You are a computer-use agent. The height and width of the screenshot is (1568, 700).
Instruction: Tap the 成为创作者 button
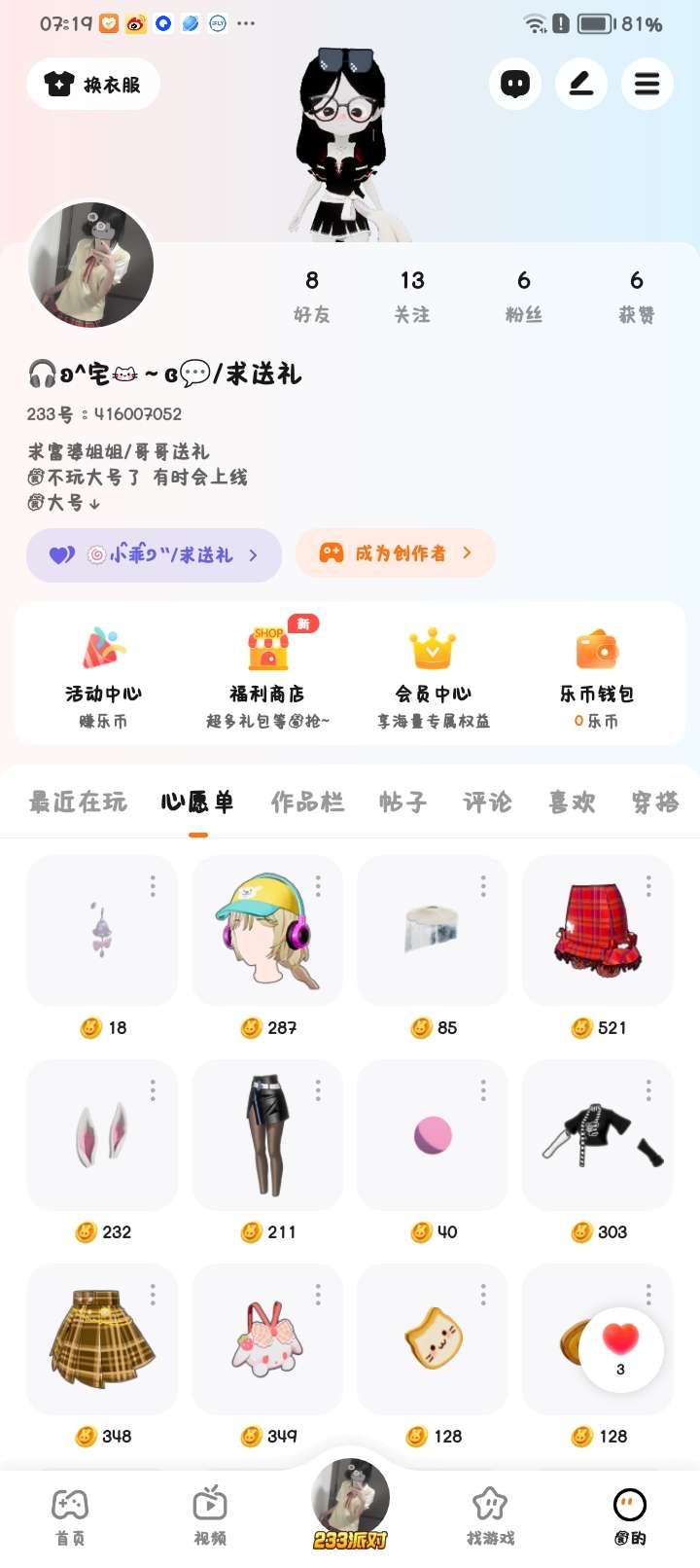396,553
